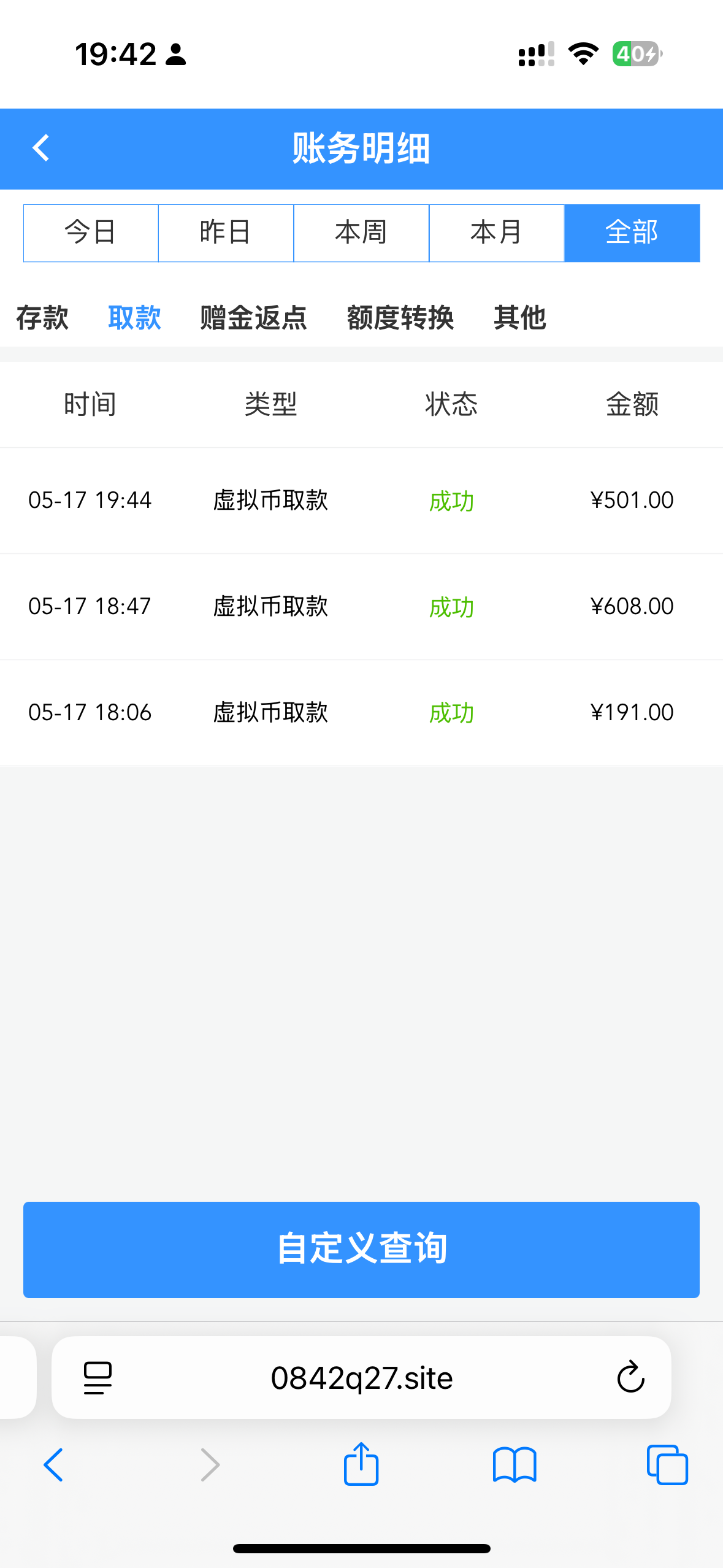723x1568 pixels.
Task: Open Safari page settings menu
Action: coord(98,1378)
